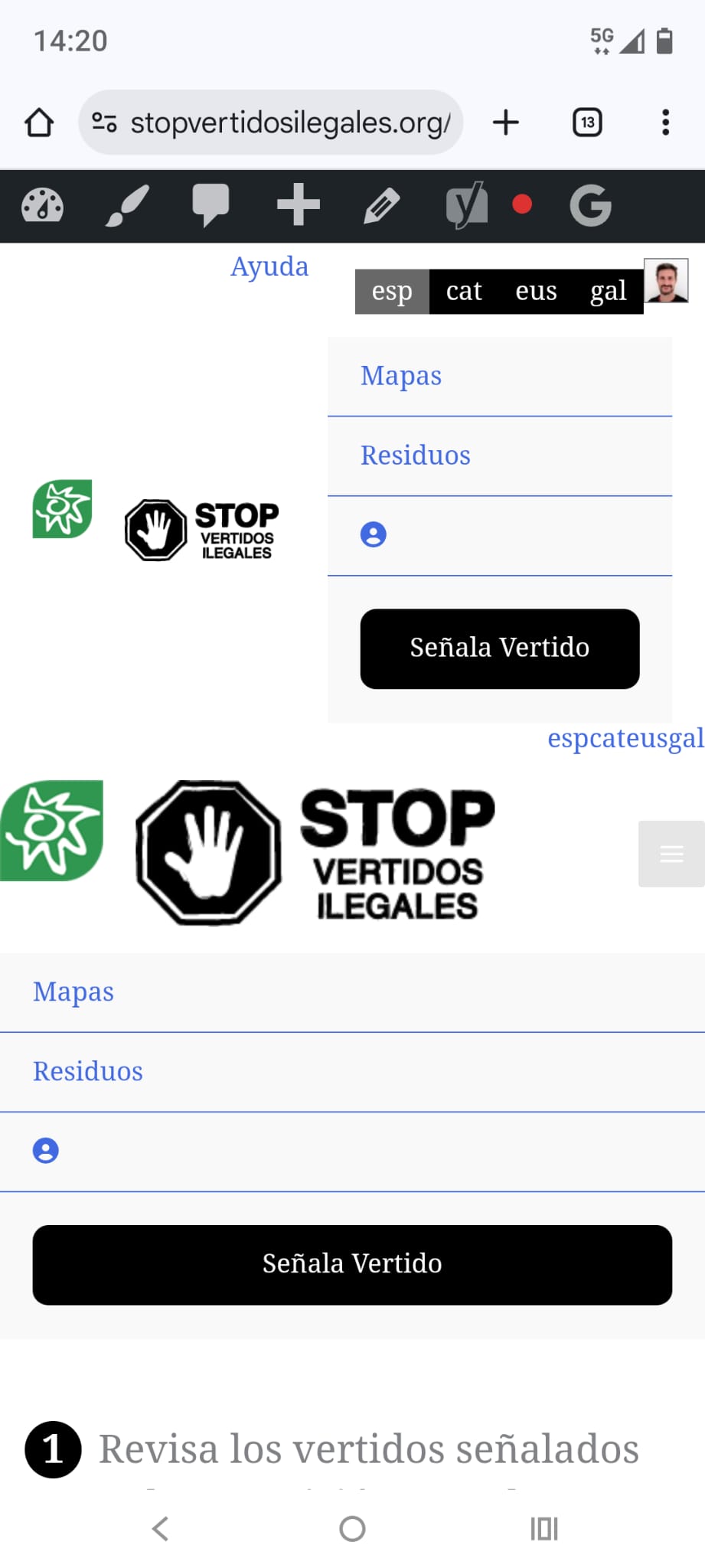Open the tab switcher showing 13

pos(588,122)
